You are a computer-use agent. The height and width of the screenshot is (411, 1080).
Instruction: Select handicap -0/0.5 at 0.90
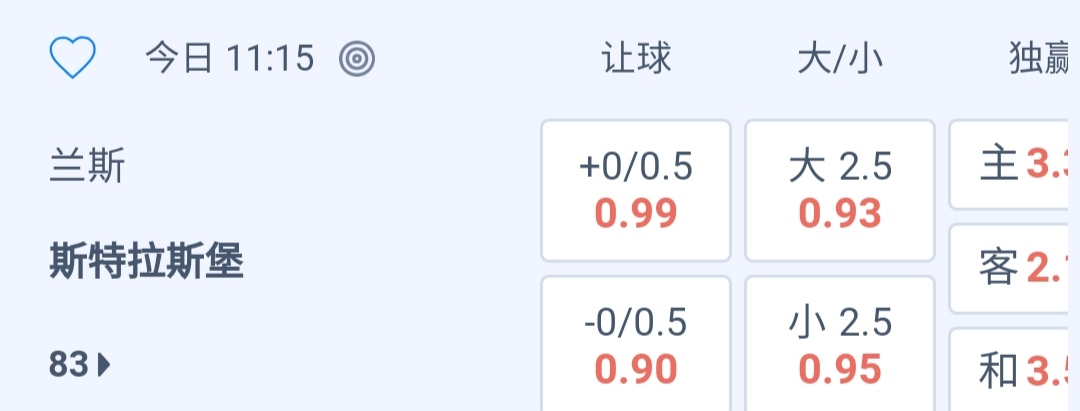(x=636, y=345)
